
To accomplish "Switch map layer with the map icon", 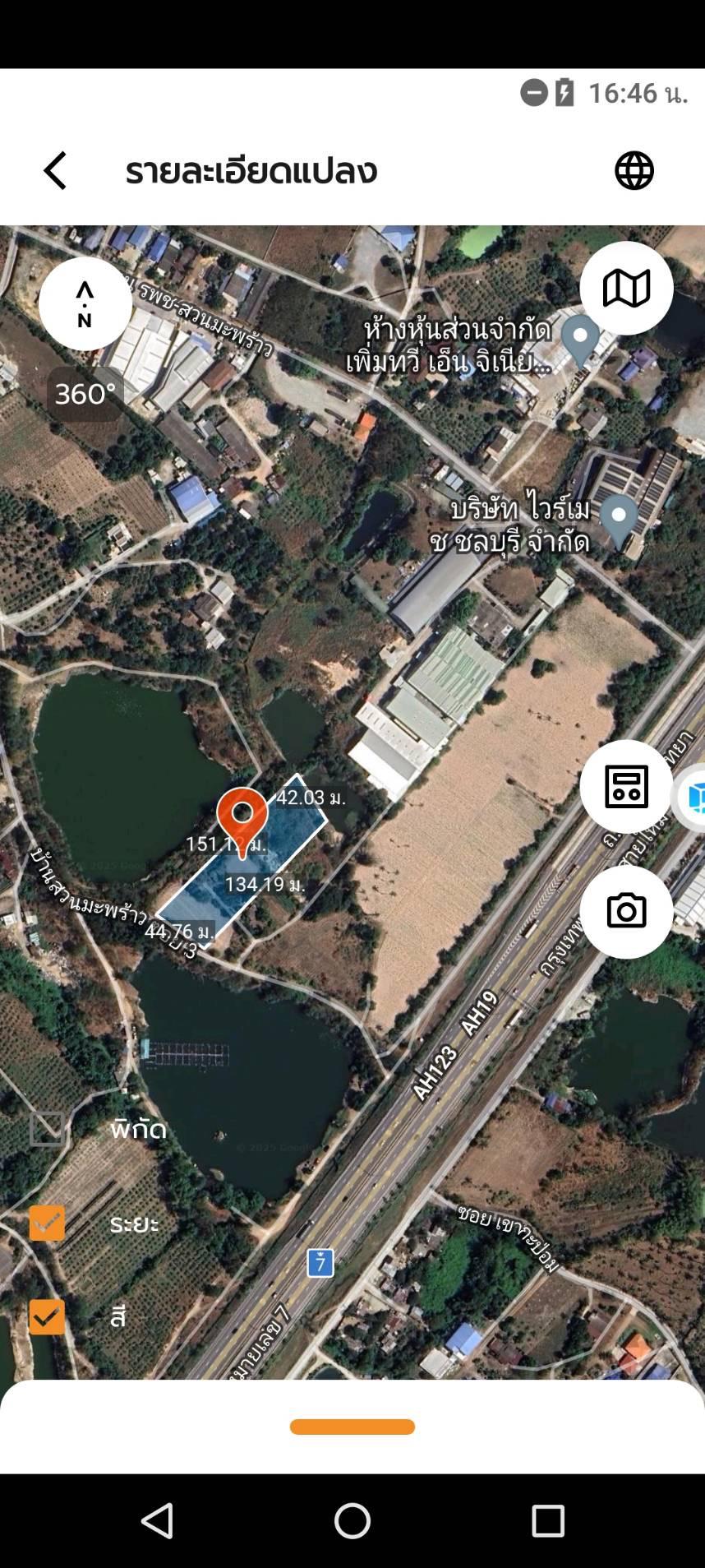I will point(626,289).
